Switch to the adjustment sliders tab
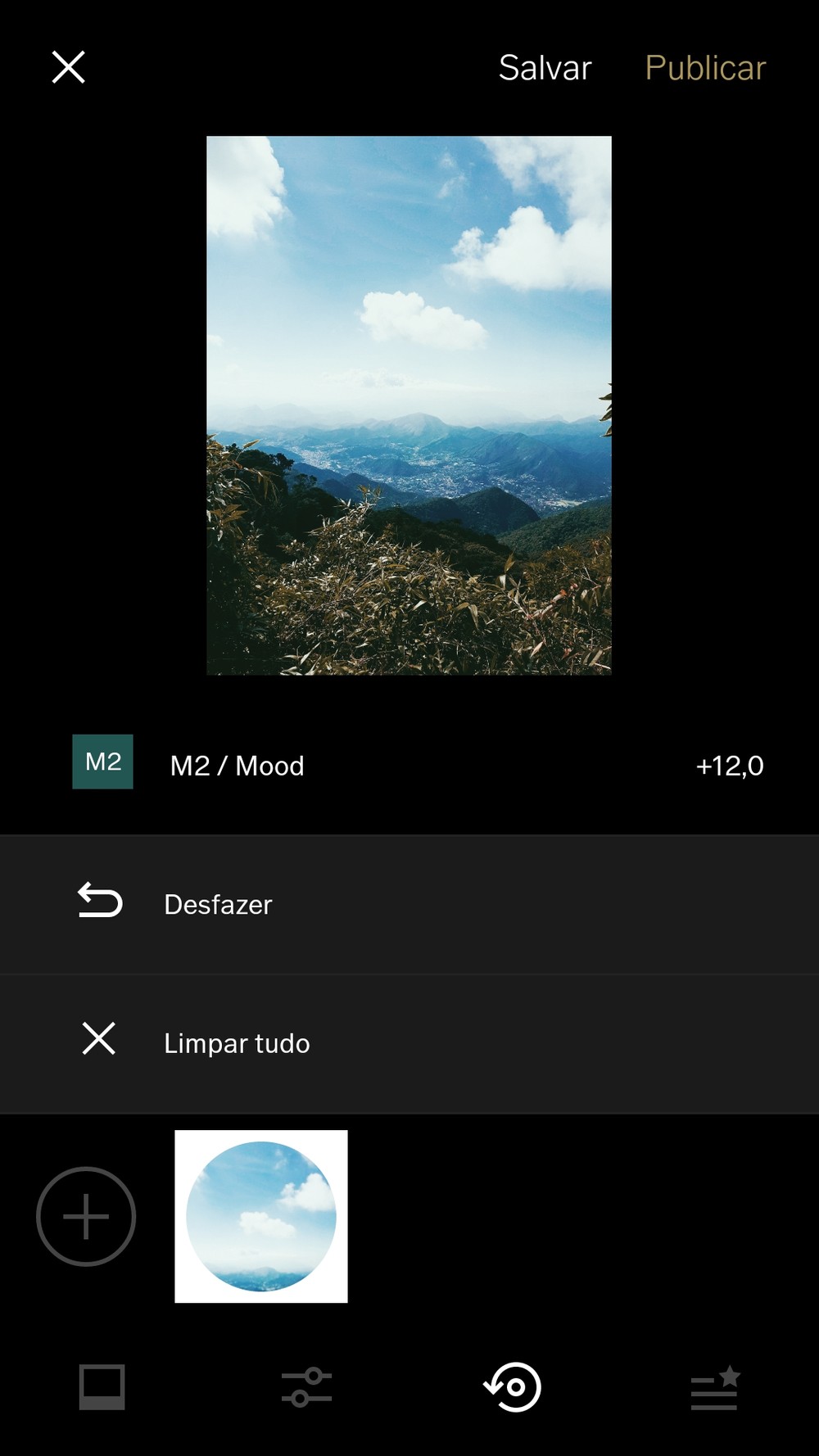Viewport: 819px width, 1456px height. 306,1386
